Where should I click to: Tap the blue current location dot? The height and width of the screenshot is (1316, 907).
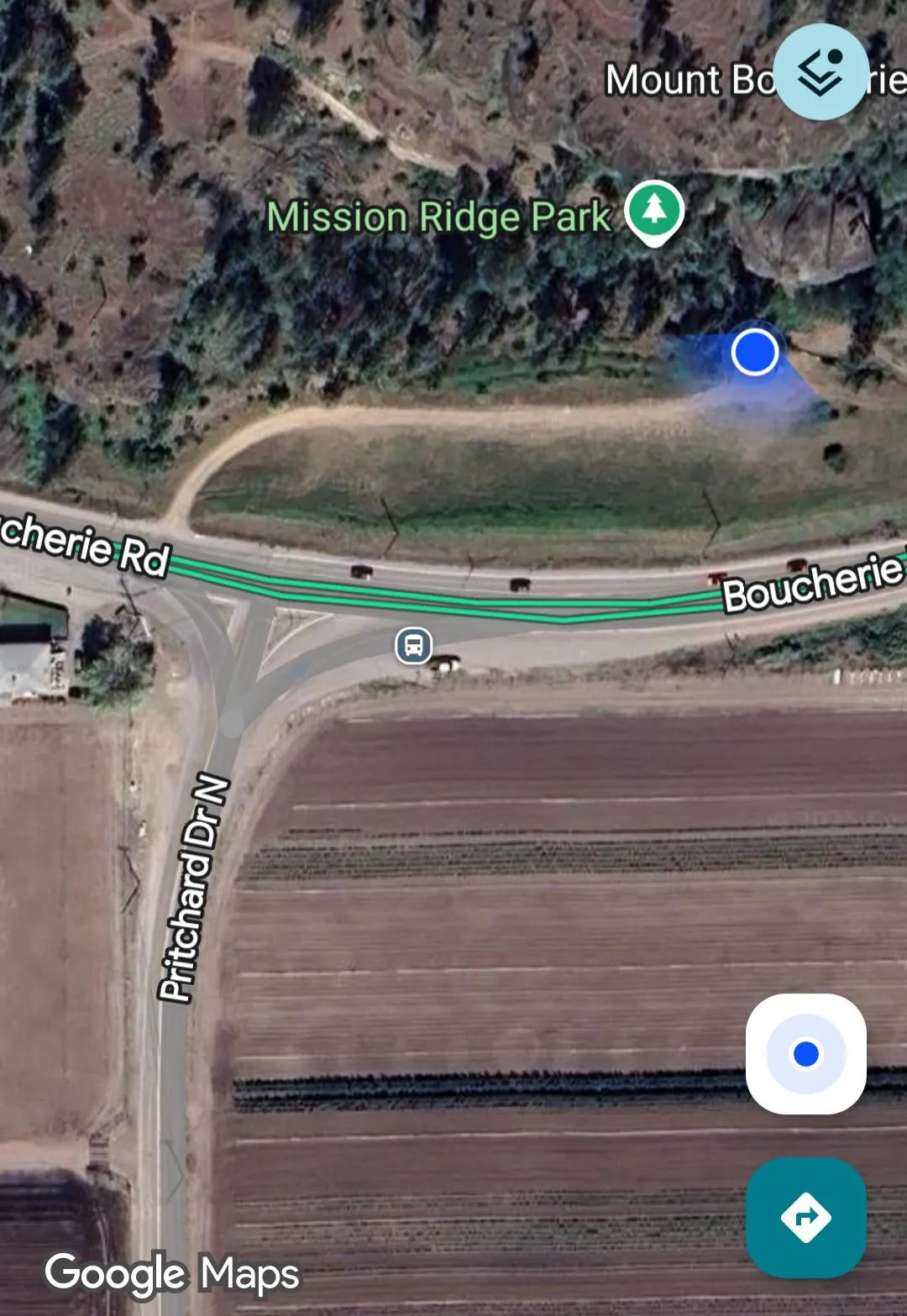(x=754, y=351)
